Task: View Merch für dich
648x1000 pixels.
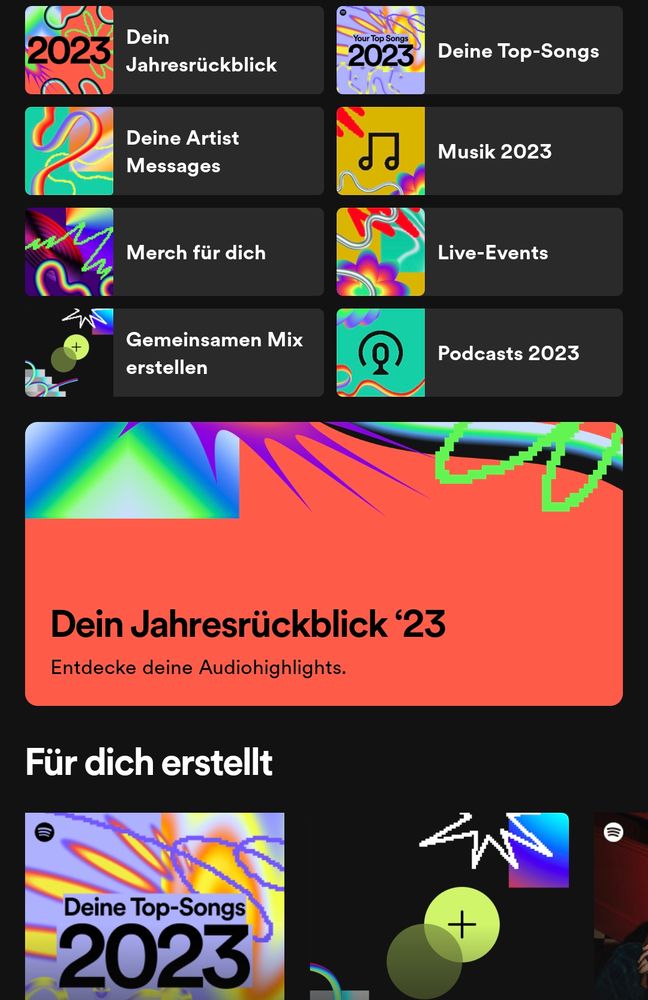Action: 174,252
